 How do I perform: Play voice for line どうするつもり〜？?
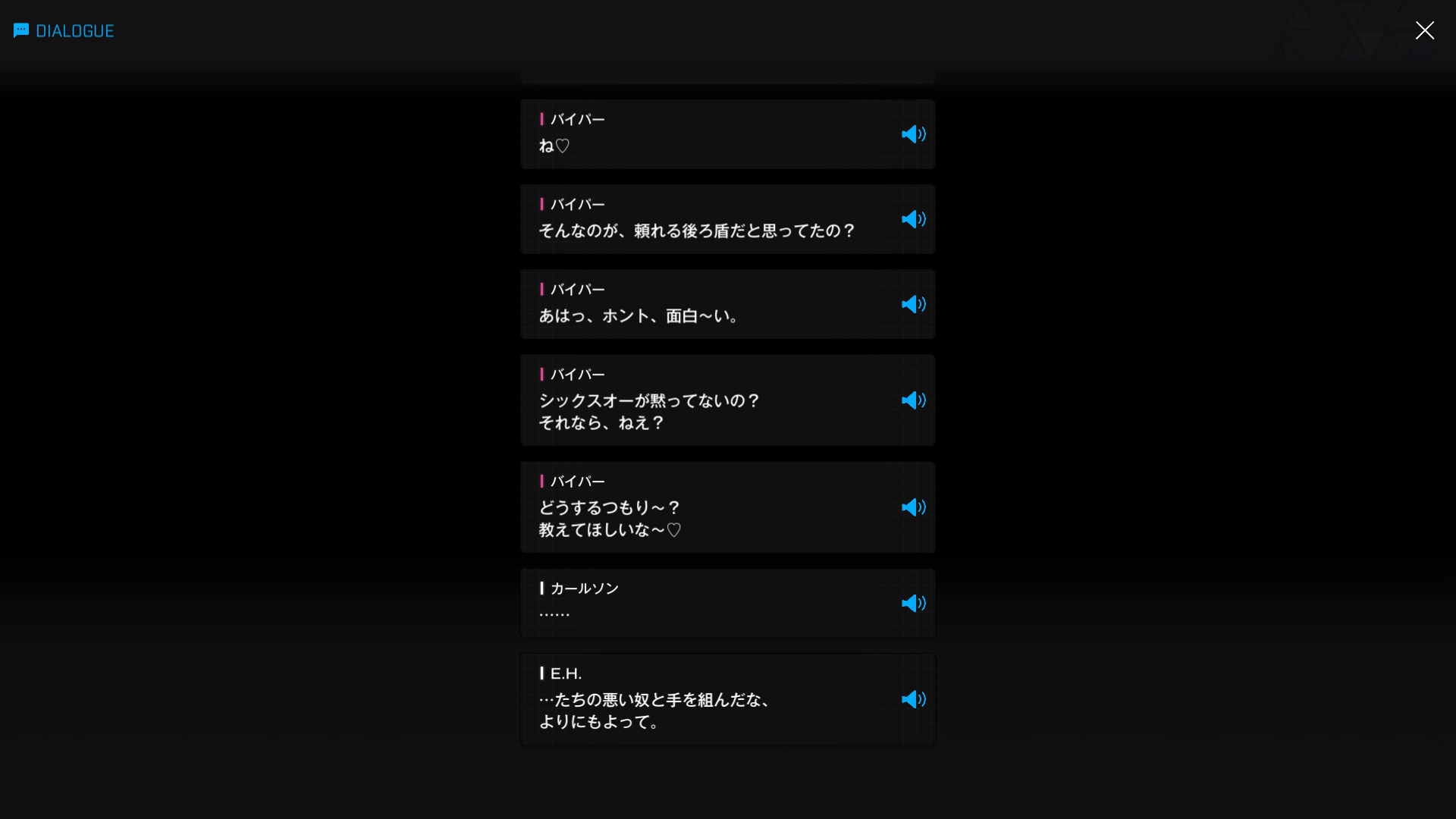(913, 507)
